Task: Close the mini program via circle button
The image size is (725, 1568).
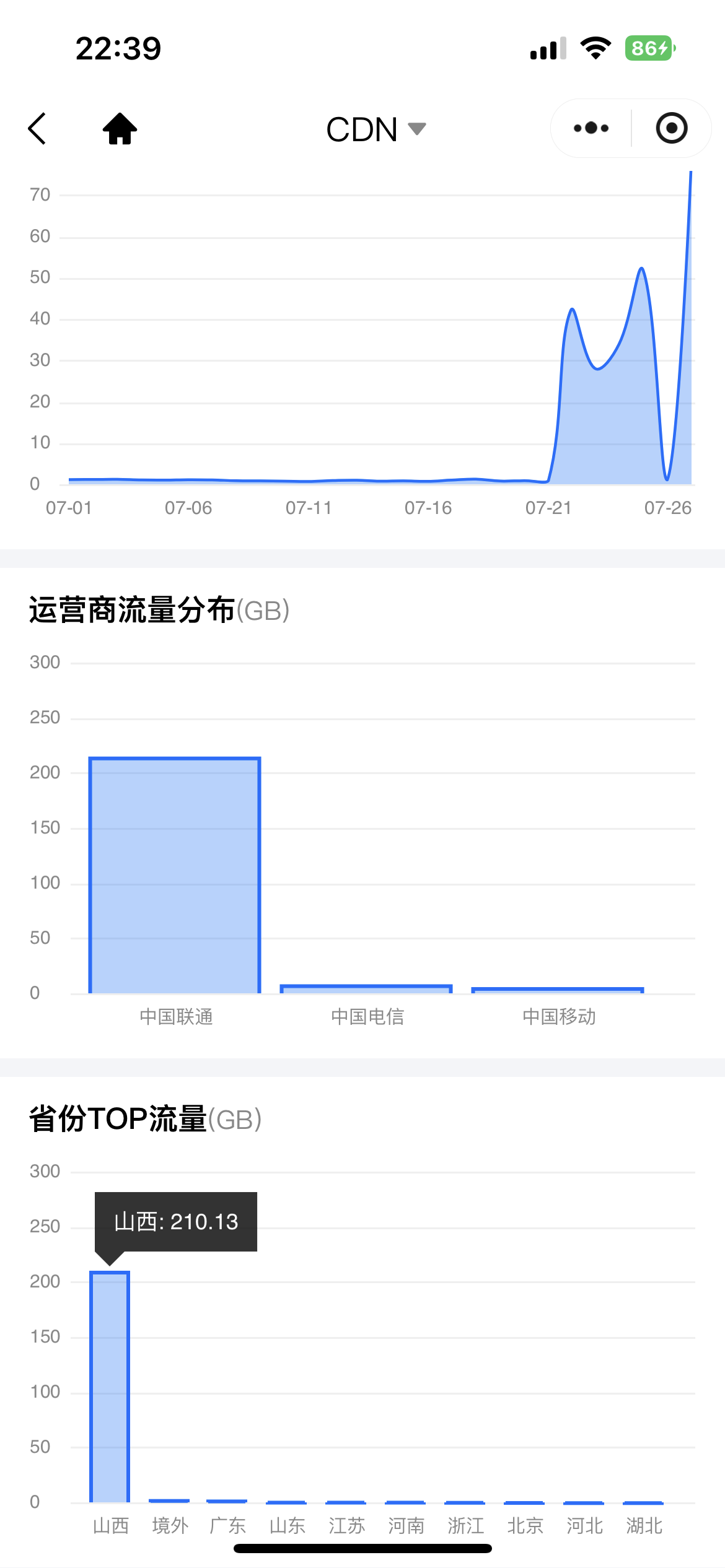Action: [x=671, y=128]
